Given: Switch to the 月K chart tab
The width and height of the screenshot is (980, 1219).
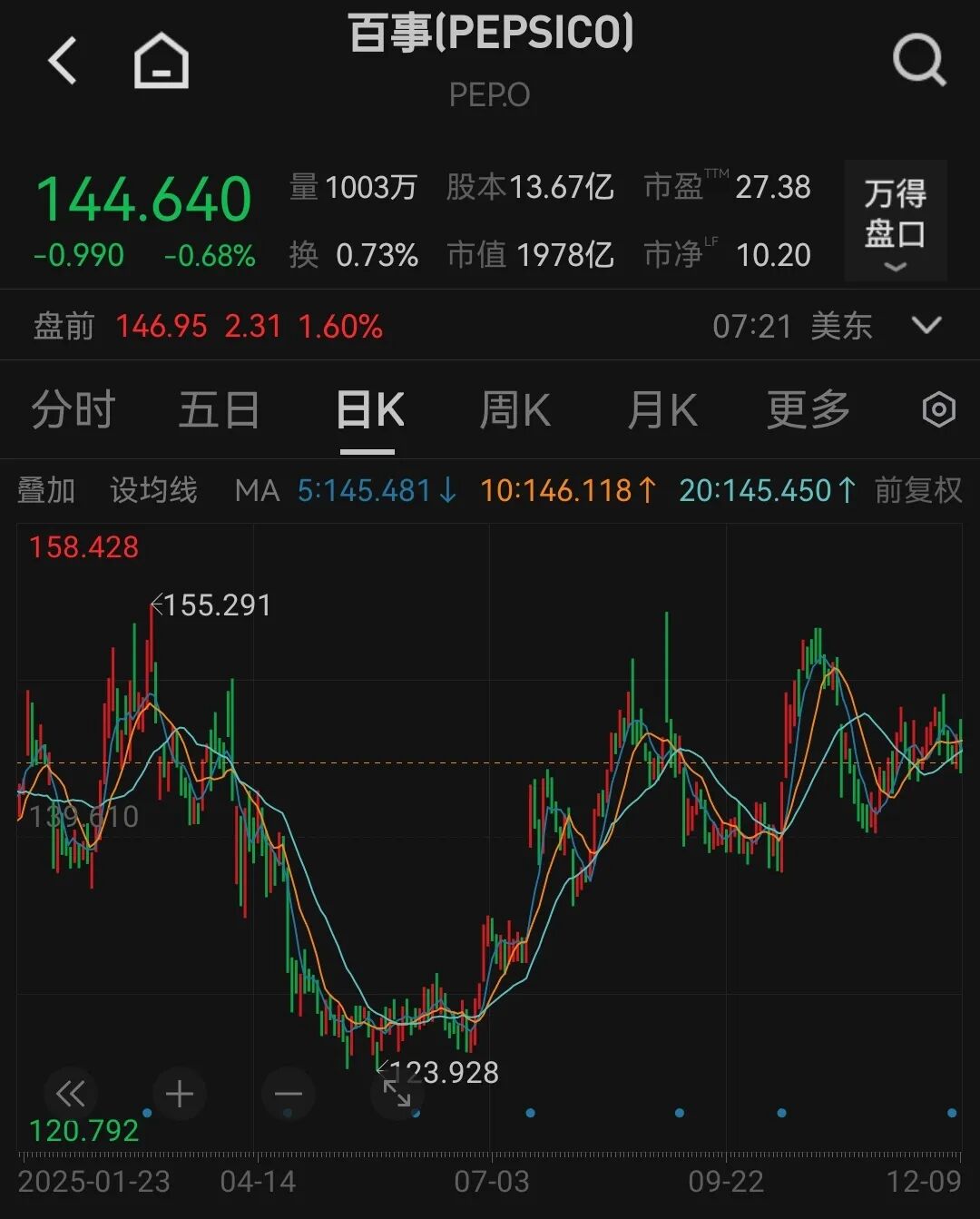Looking at the screenshot, I should (x=662, y=410).
